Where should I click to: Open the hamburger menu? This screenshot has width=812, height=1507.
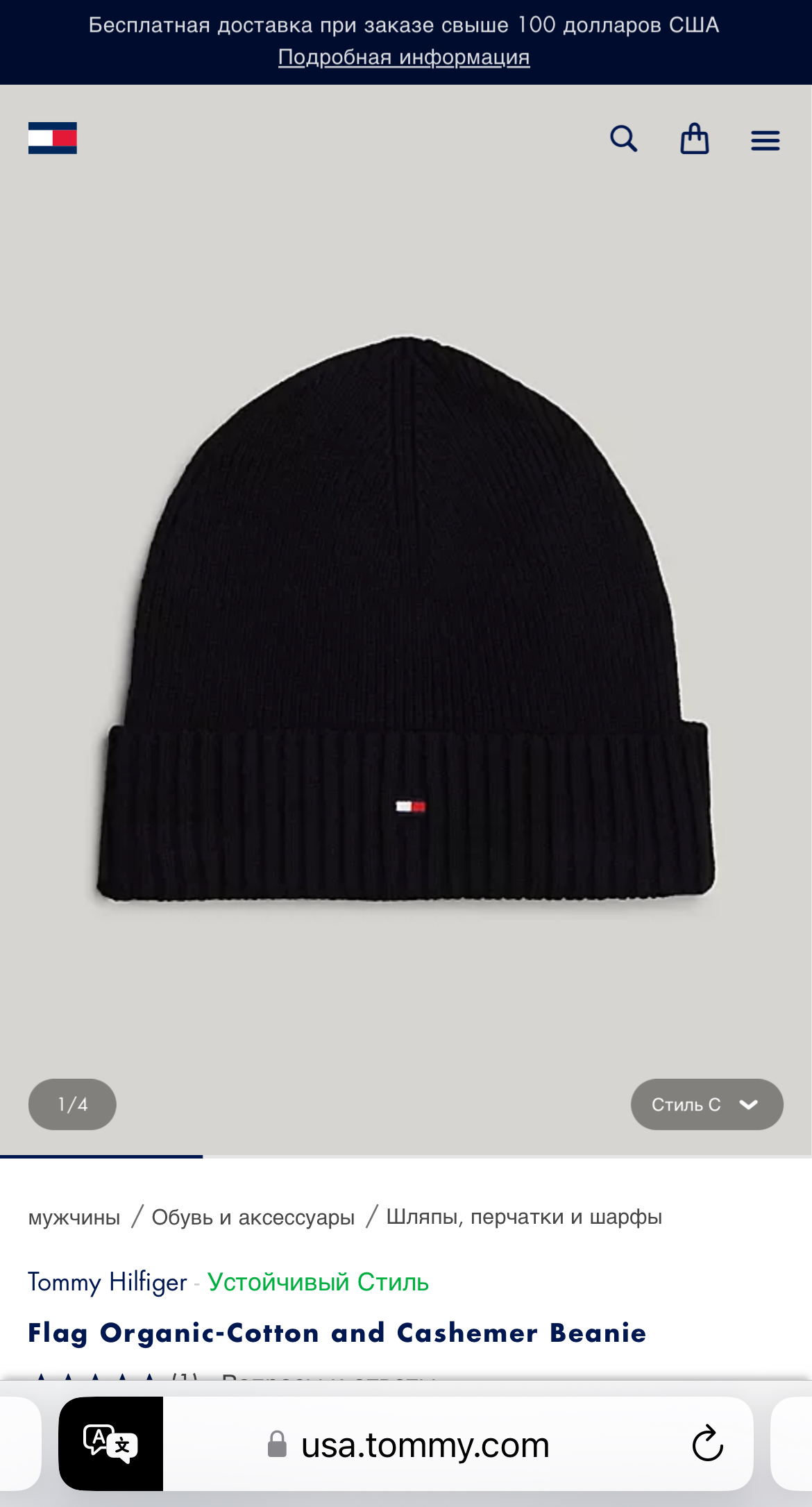coord(765,140)
